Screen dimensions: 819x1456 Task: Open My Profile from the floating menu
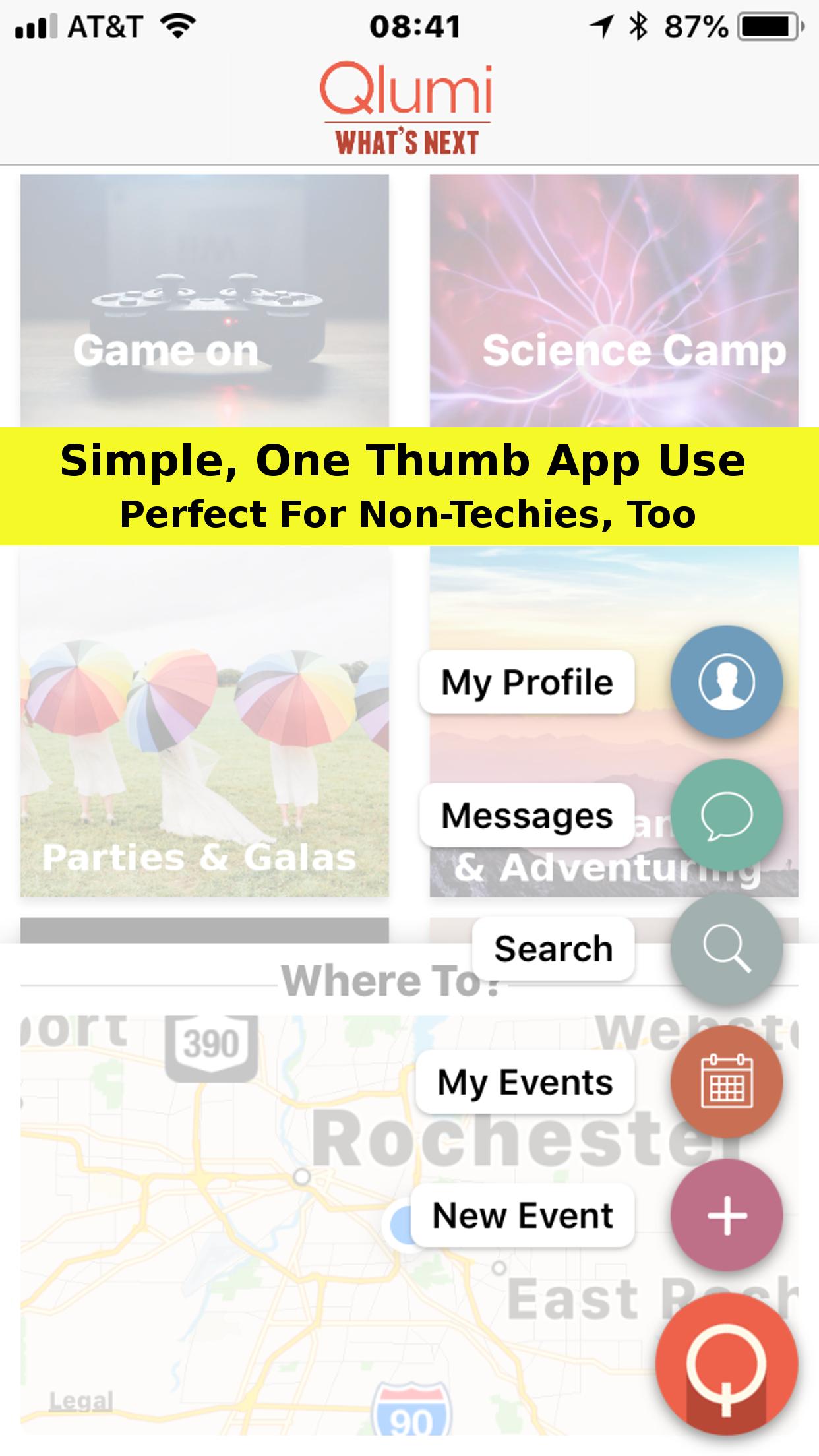pos(726,682)
